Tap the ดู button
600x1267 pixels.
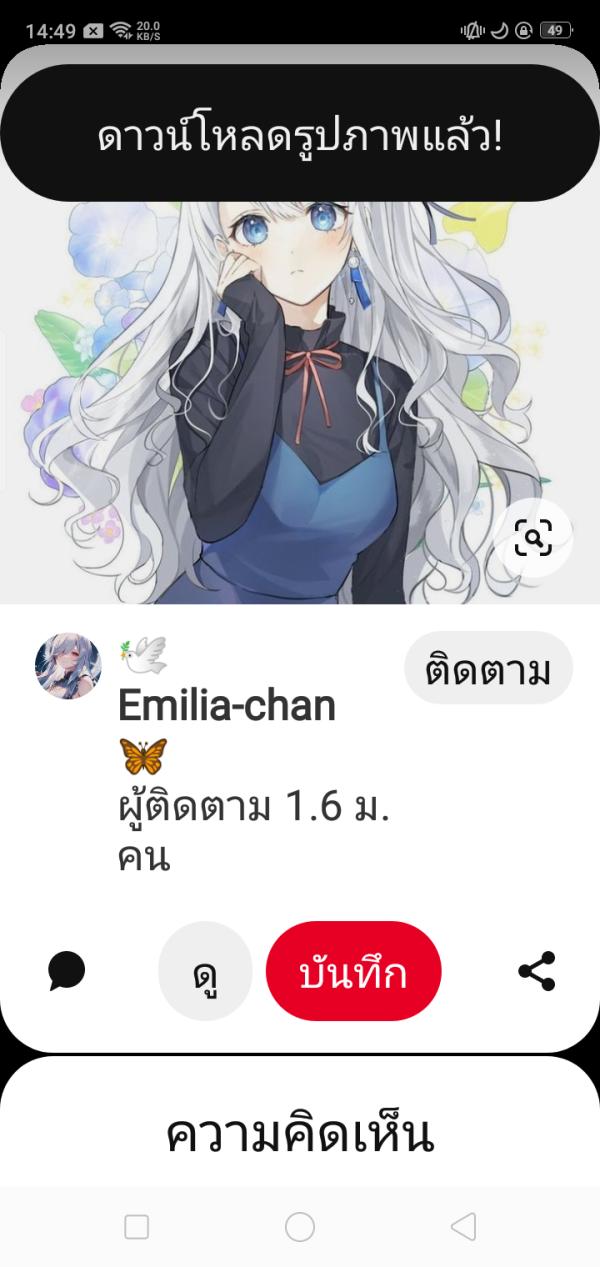point(206,971)
